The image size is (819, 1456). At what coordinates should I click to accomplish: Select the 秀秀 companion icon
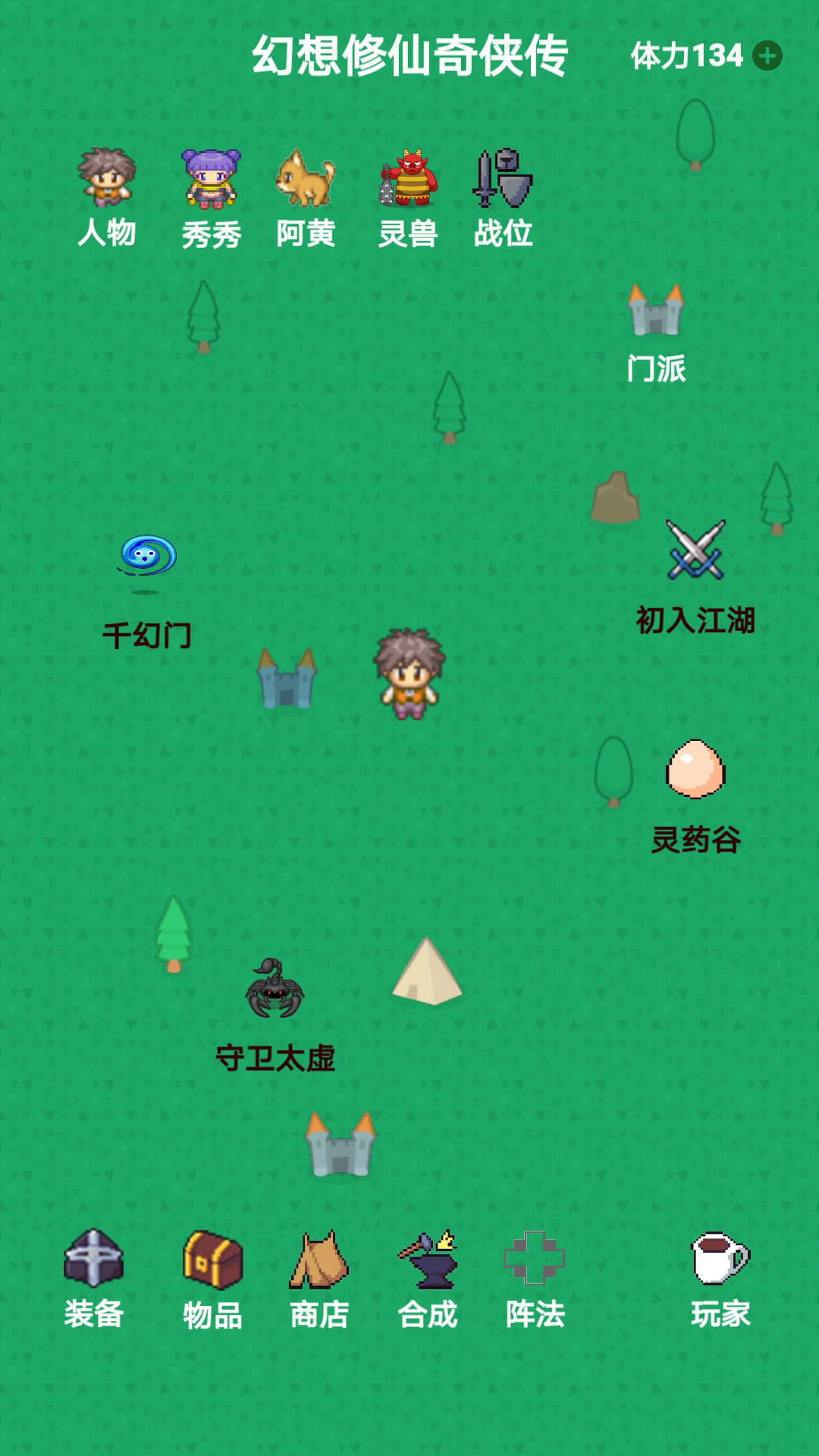[210, 182]
